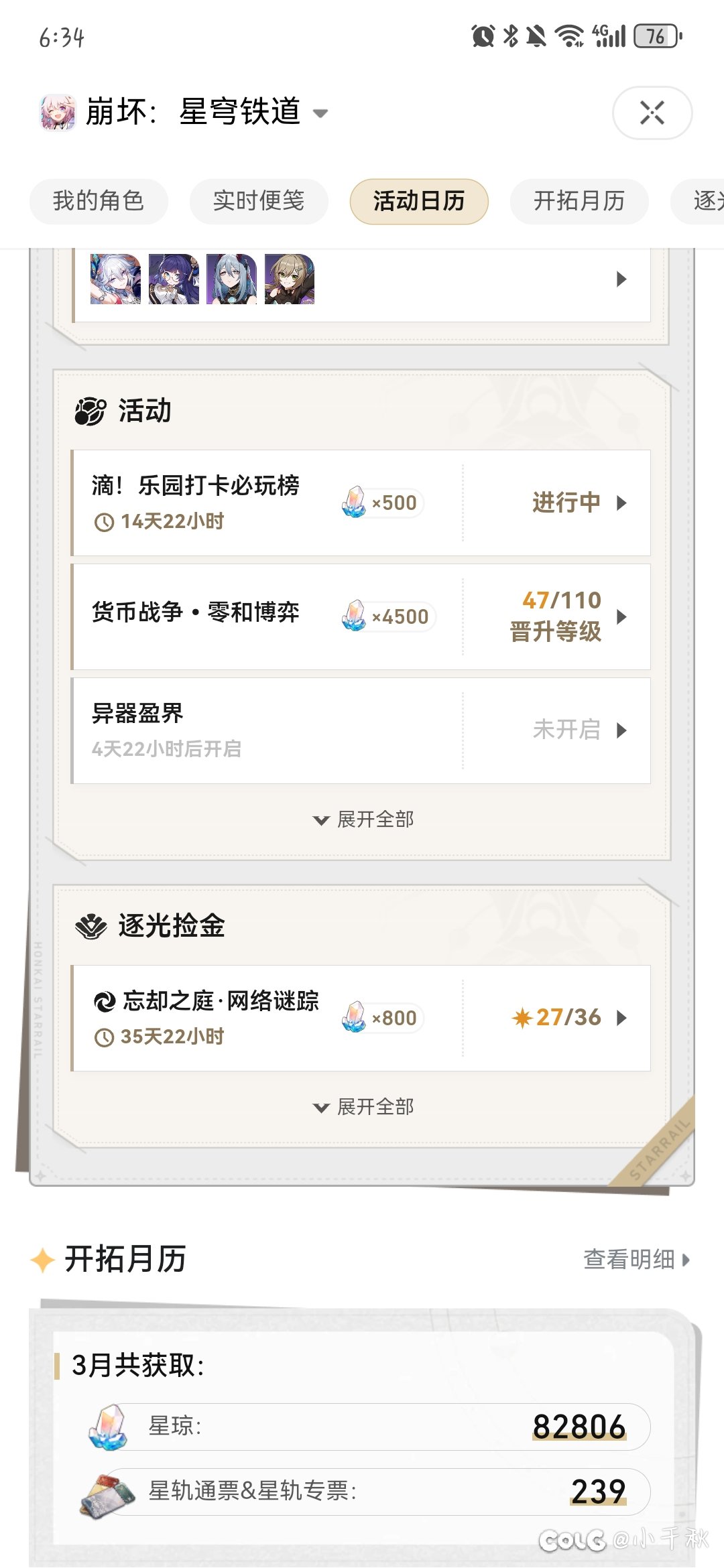Expand all under the 活动 section
The height and width of the screenshot is (1568, 724).
tap(363, 820)
